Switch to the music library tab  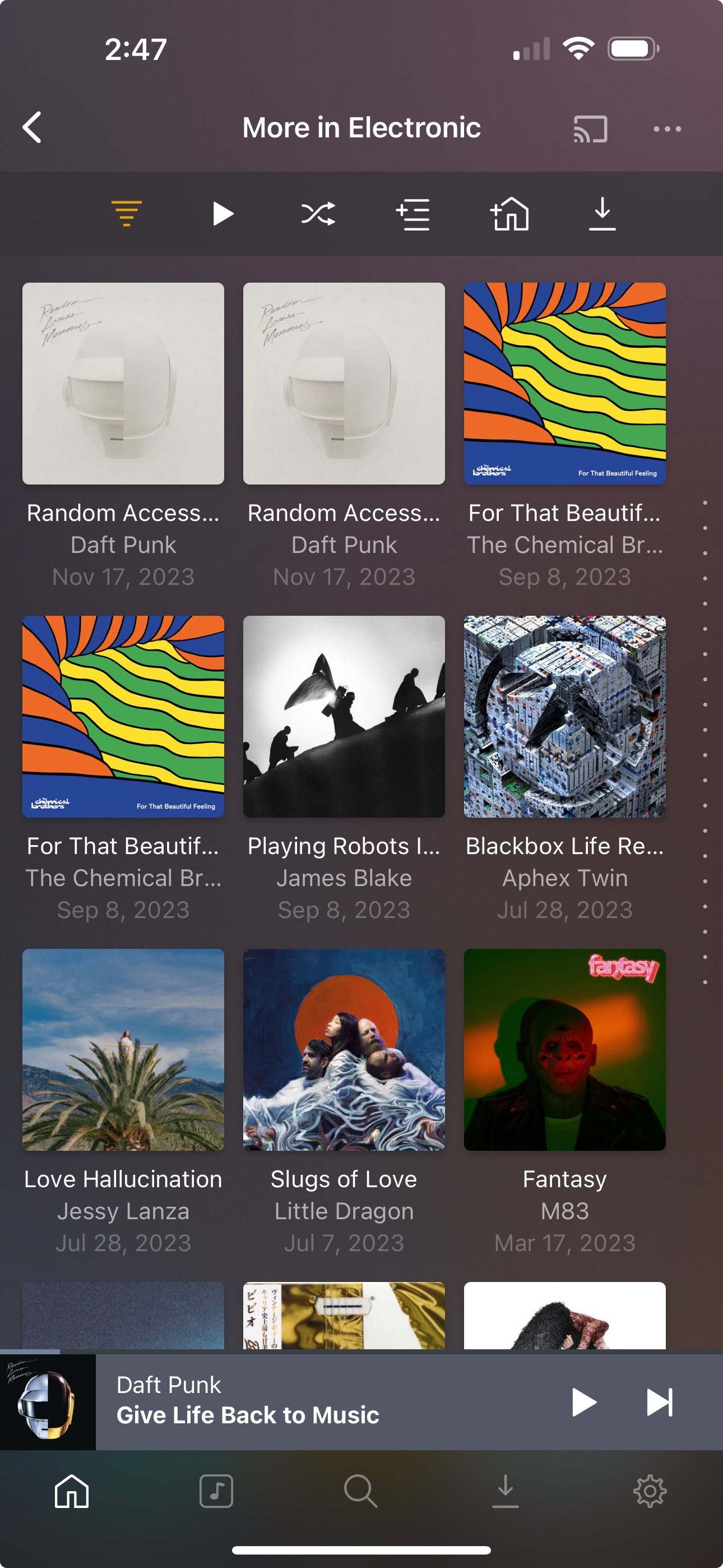216,1491
